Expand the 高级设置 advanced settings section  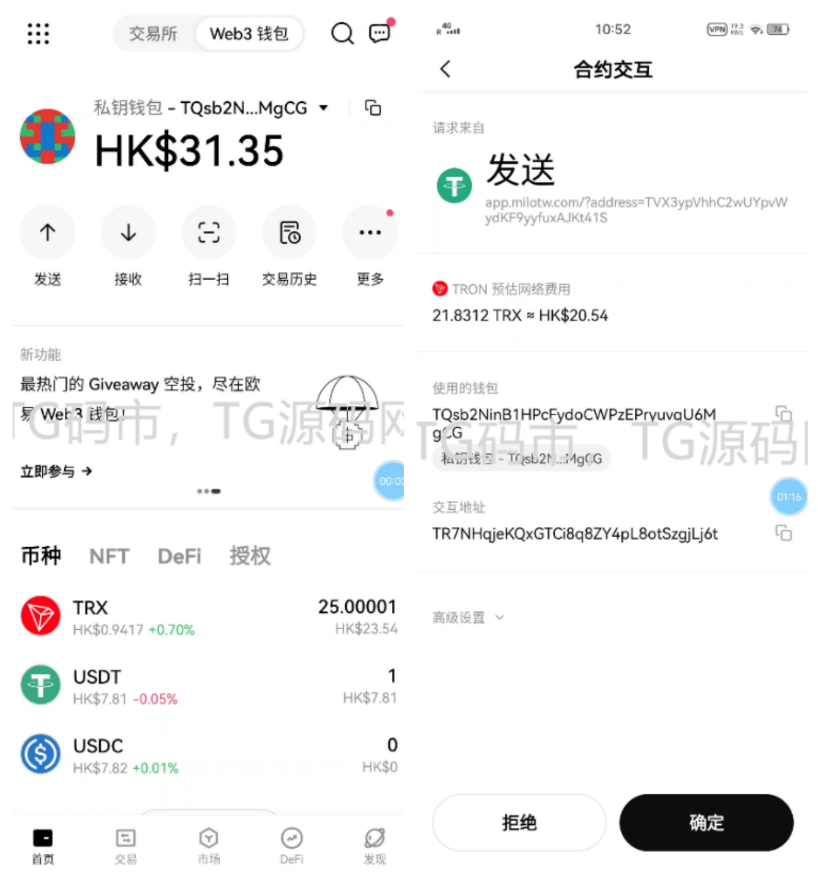tap(468, 617)
